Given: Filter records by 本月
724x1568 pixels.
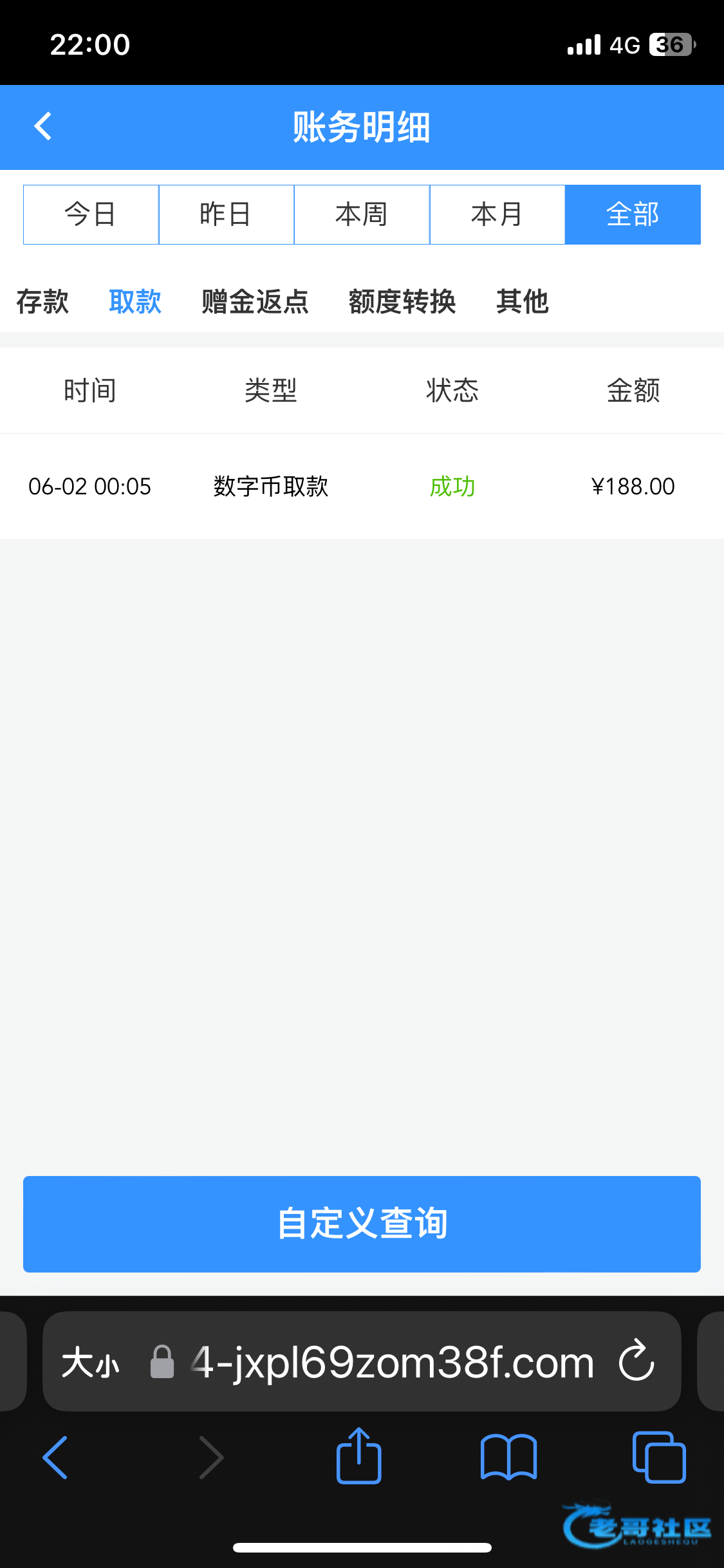Looking at the screenshot, I should 497,214.
